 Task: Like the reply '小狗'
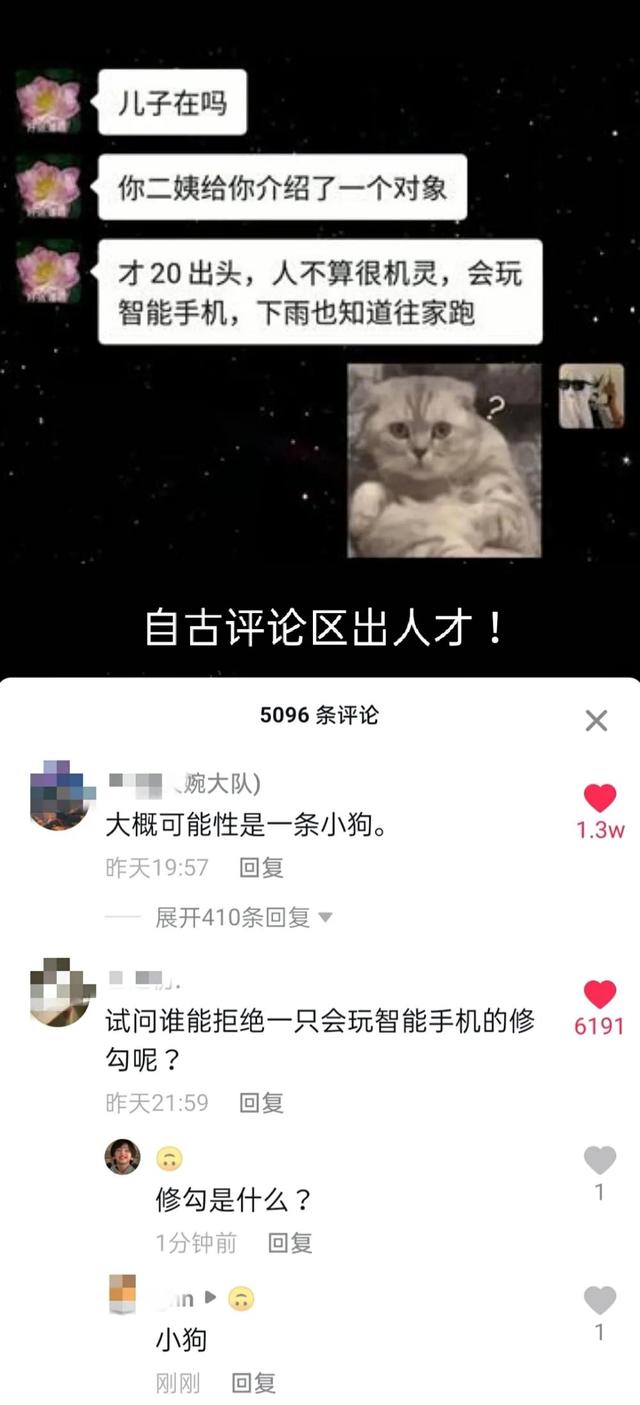click(599, 1300)
